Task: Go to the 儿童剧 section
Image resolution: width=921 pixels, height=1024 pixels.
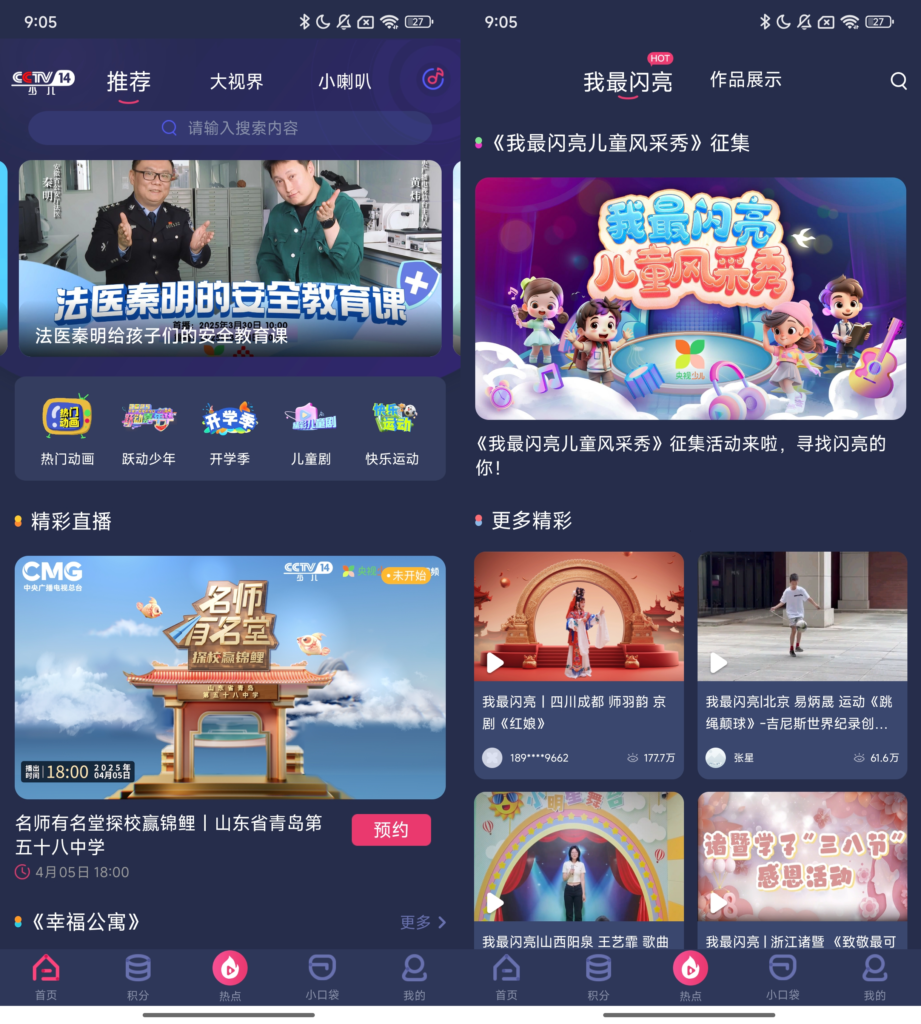Action: [x=310, y=430]
